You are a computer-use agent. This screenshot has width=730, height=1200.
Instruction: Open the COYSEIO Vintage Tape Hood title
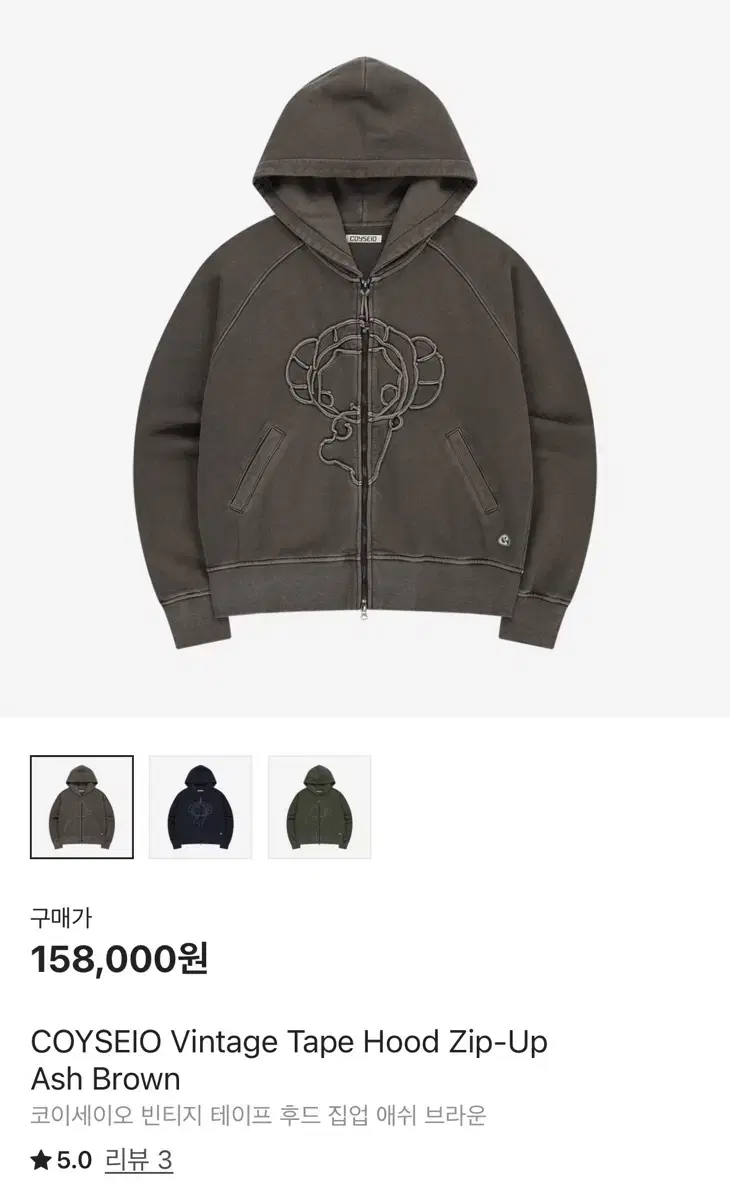pyautogui.click(x=290, y=1043)
